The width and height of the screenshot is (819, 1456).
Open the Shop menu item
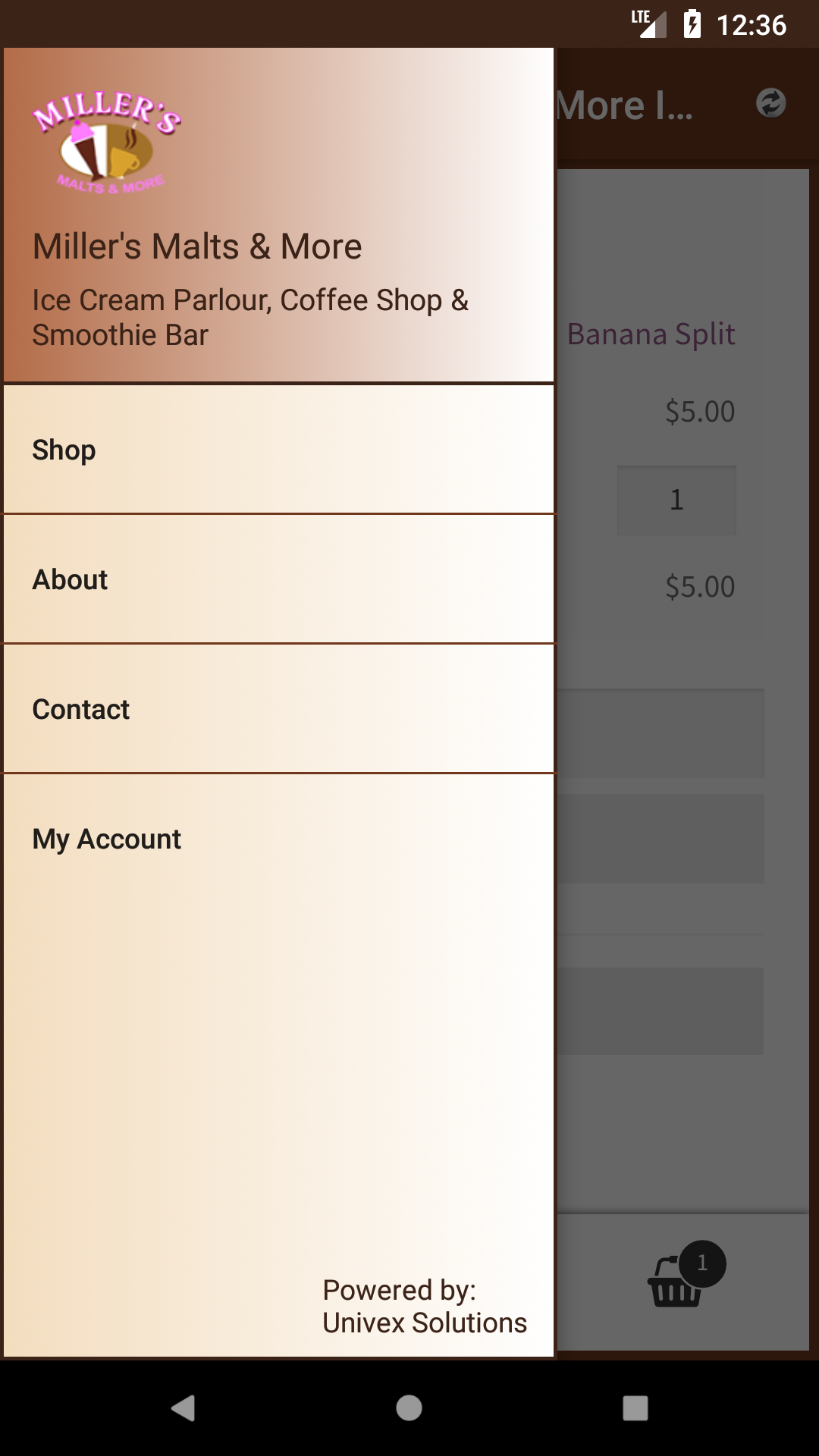(278, 450)
